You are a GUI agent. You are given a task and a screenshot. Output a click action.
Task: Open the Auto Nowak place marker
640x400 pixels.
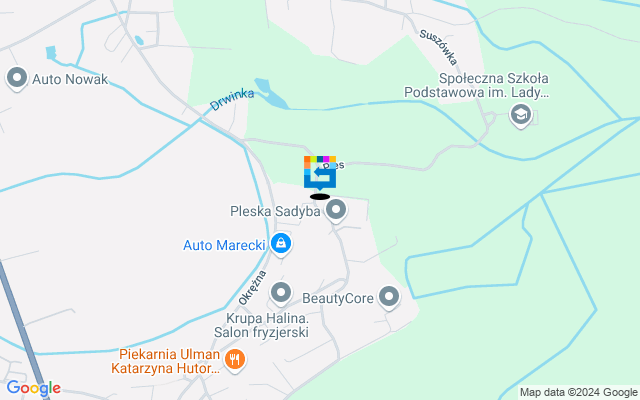coord(16,78)
